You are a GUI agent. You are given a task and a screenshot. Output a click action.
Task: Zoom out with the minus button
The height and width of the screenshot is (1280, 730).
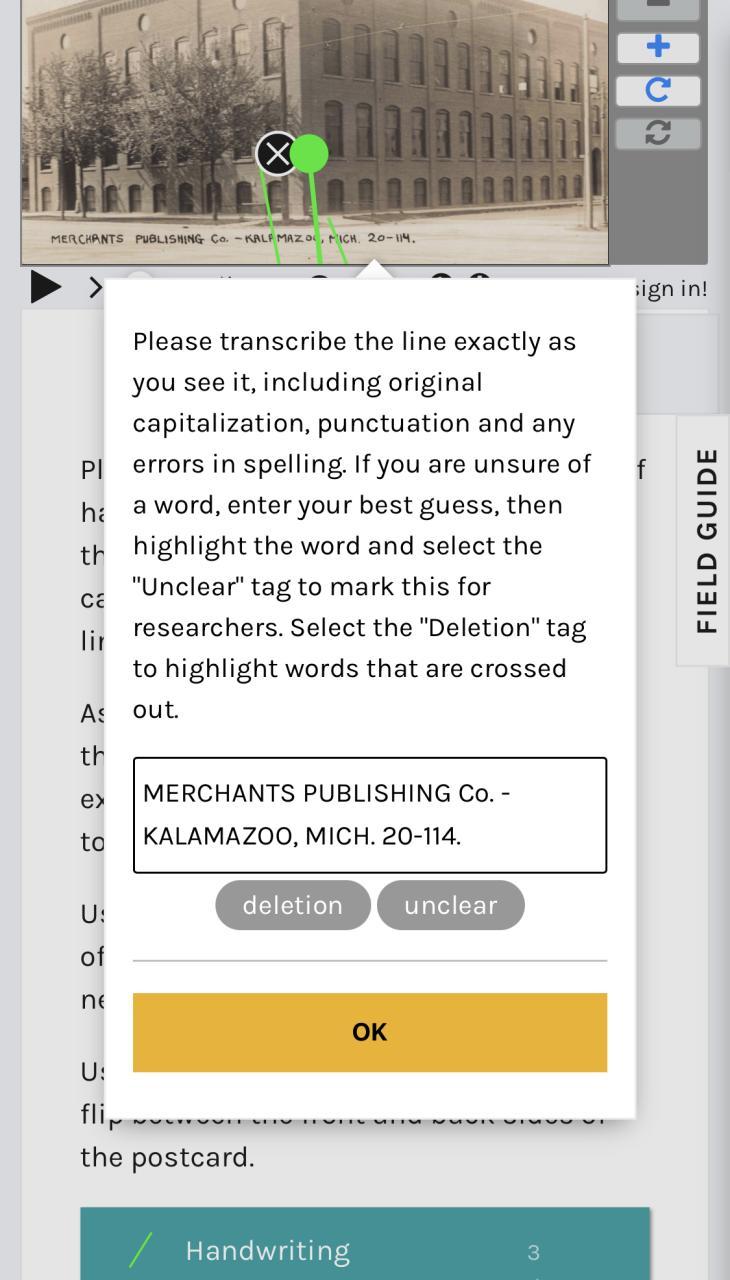point(658,8)
